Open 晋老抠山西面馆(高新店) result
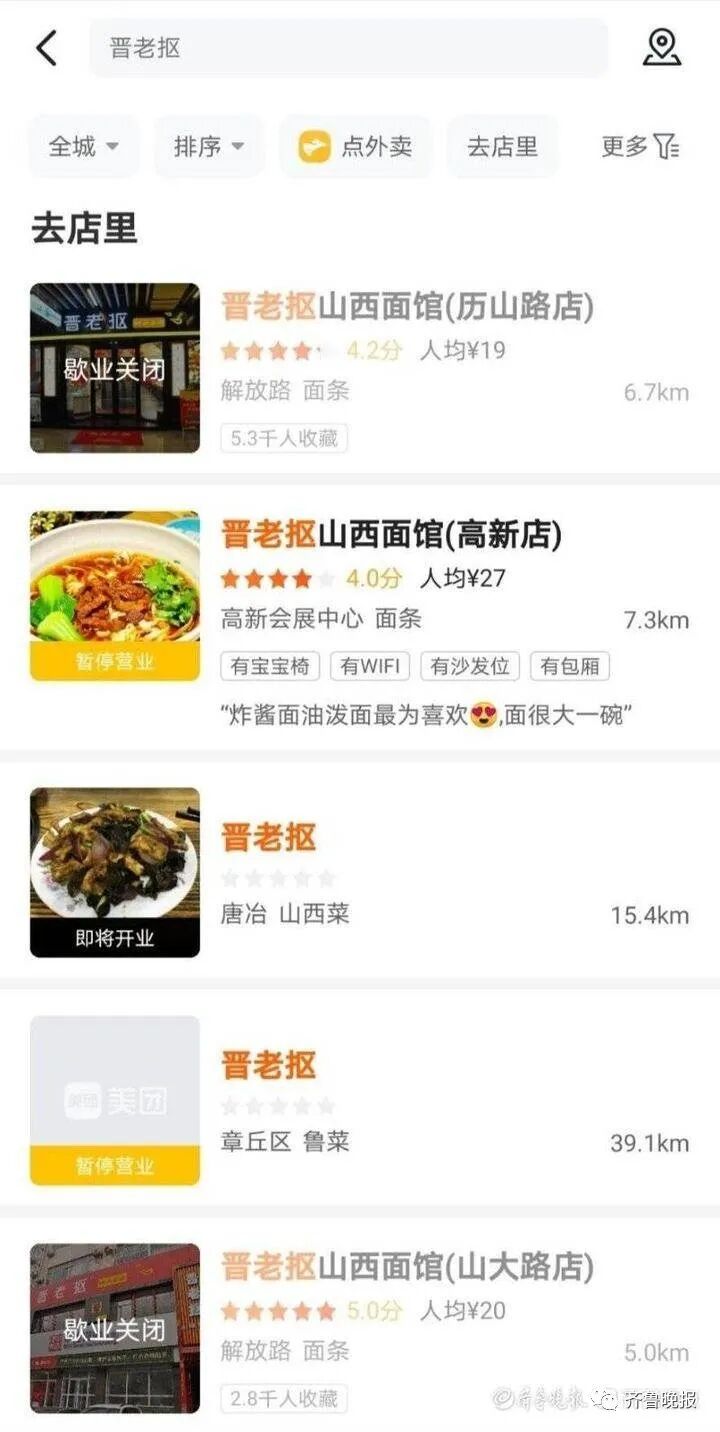This screenshot has width=720, height=1432. point(391,535)
